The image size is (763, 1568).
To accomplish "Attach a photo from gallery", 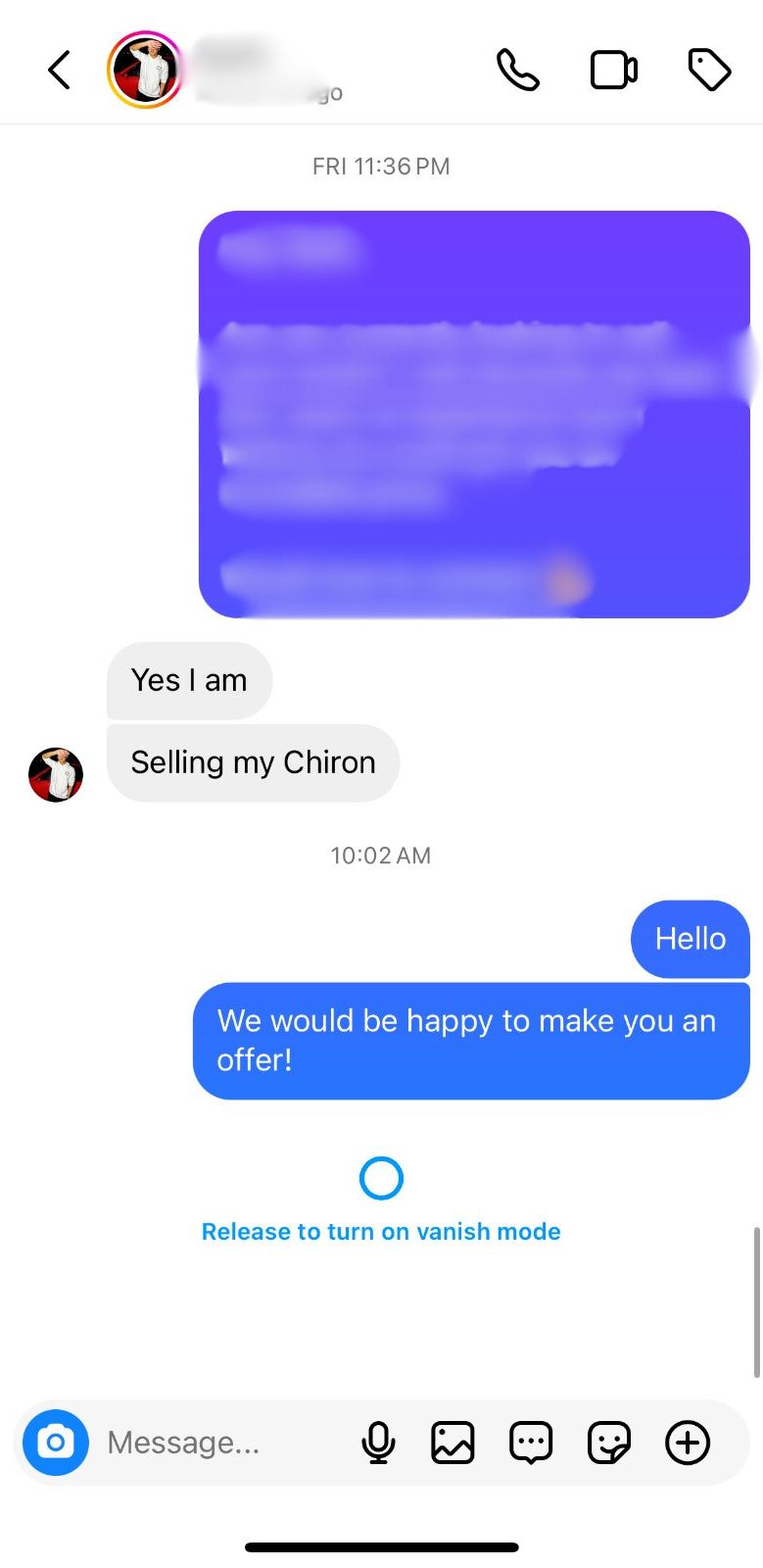I will [x=453, y=1443].
